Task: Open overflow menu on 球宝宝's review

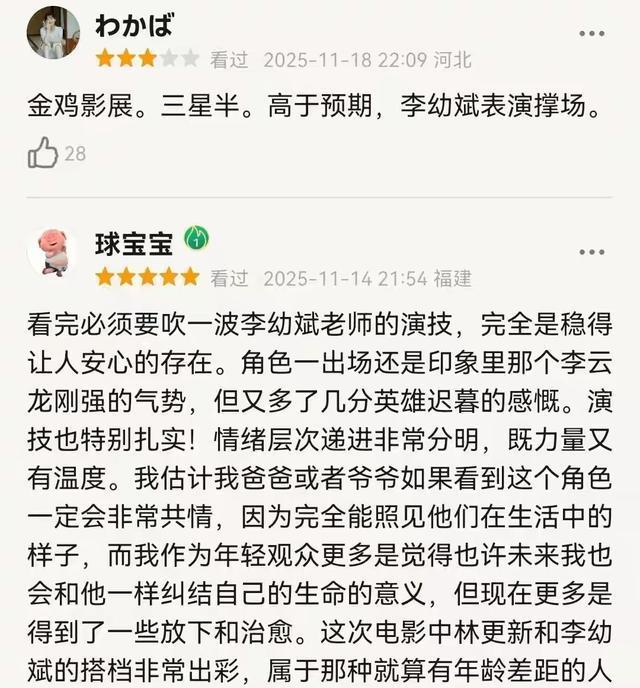Action: tap(590, 252)
